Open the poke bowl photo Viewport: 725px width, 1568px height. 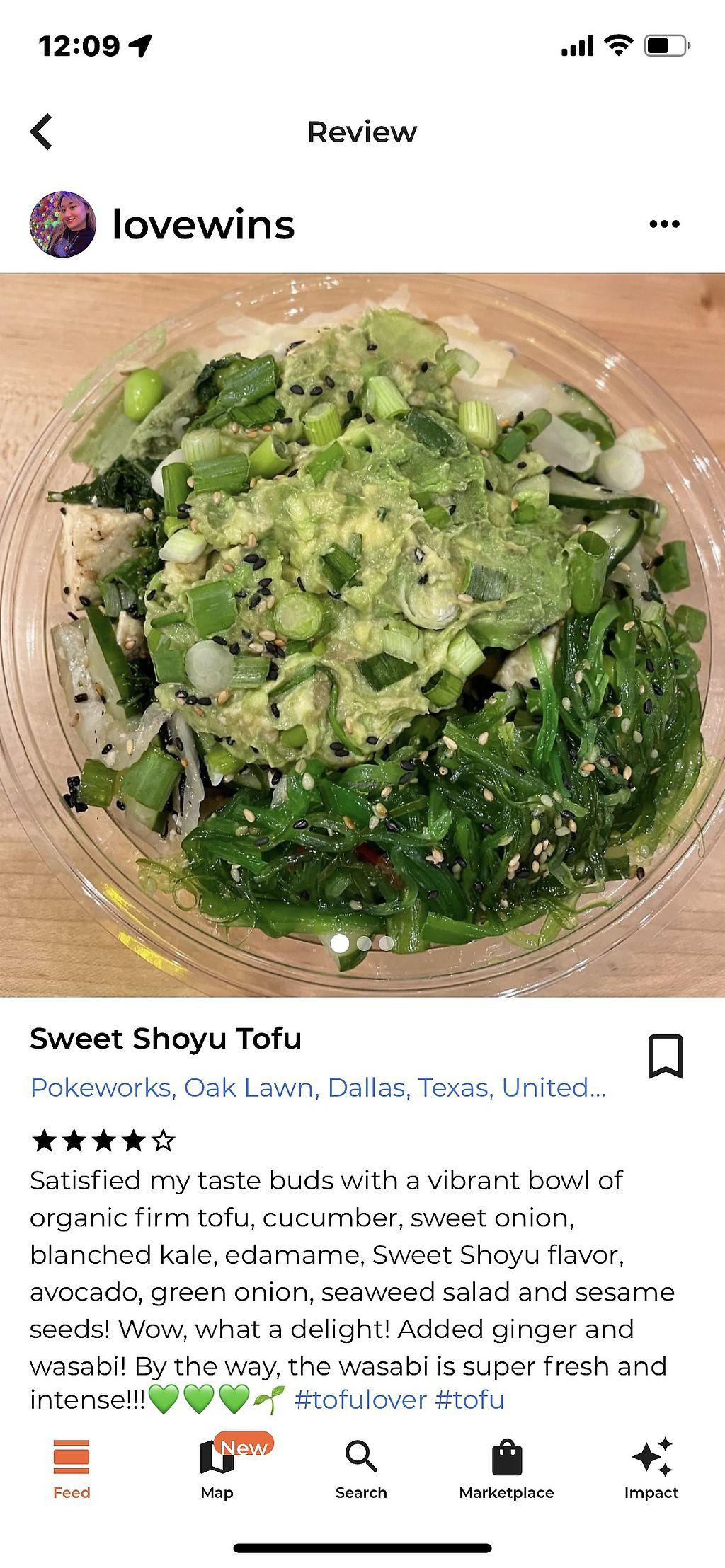(362, 635)
